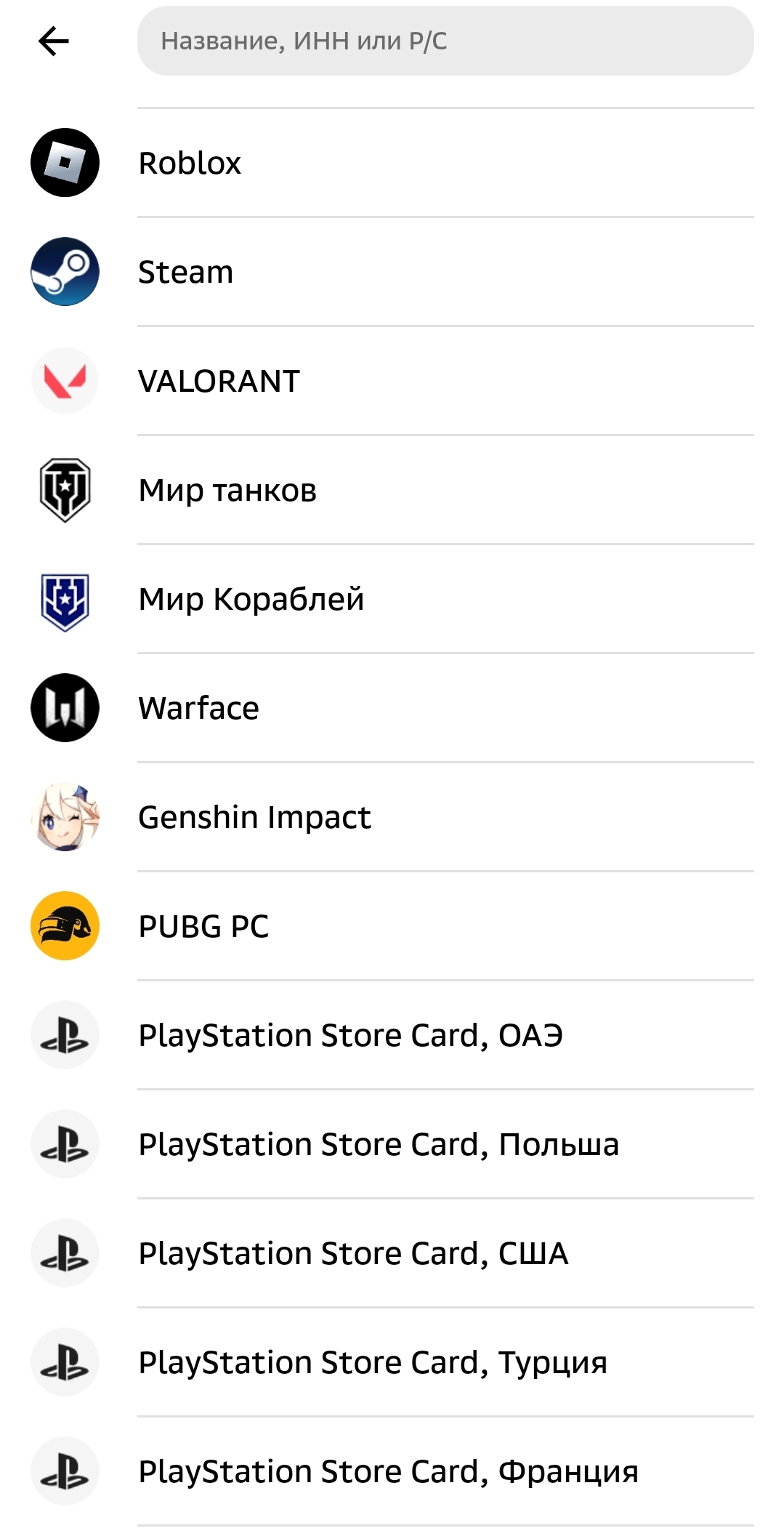Choose Genshin Impact
The width and height of the screenshot is (784, 1536).
(392, 817)
